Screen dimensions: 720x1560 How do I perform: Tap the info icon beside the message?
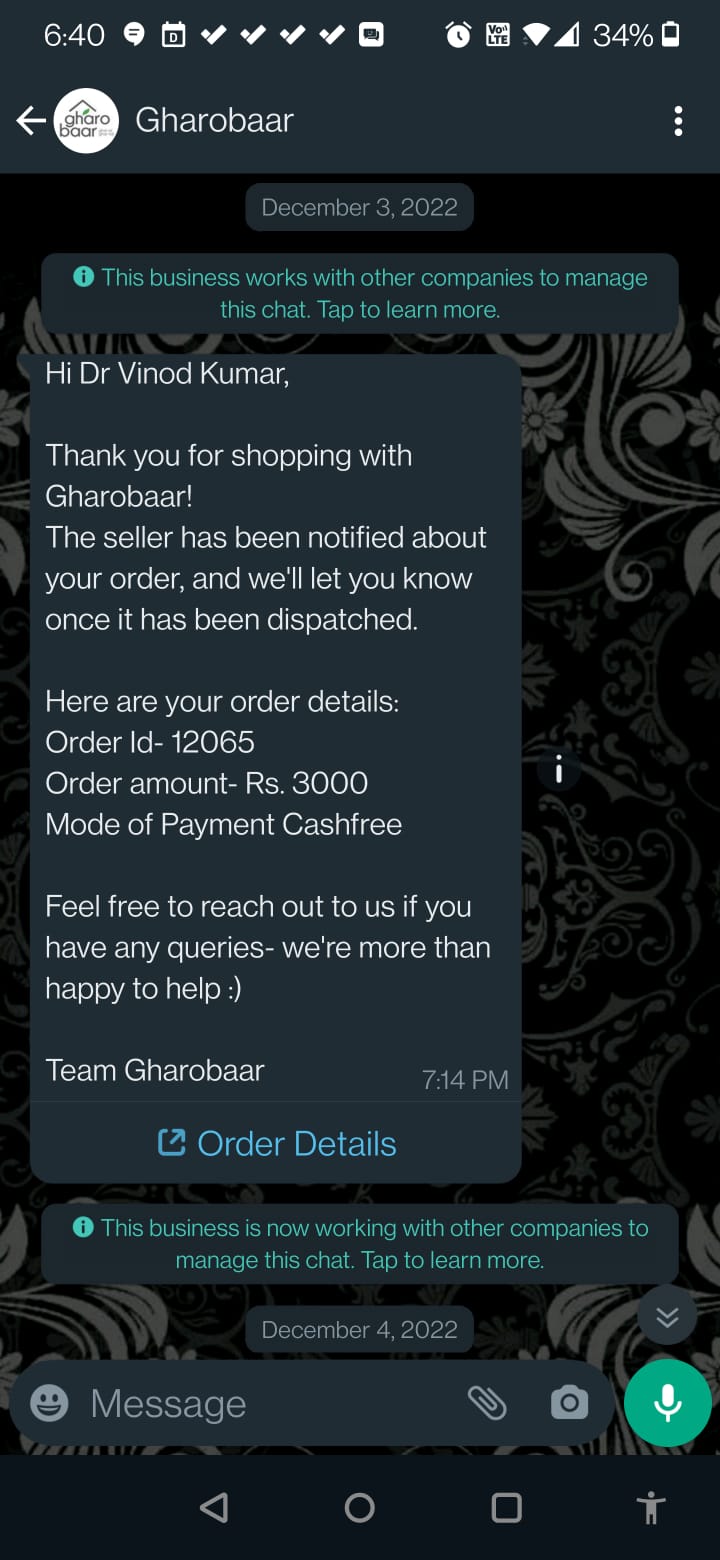coord(559,771)
